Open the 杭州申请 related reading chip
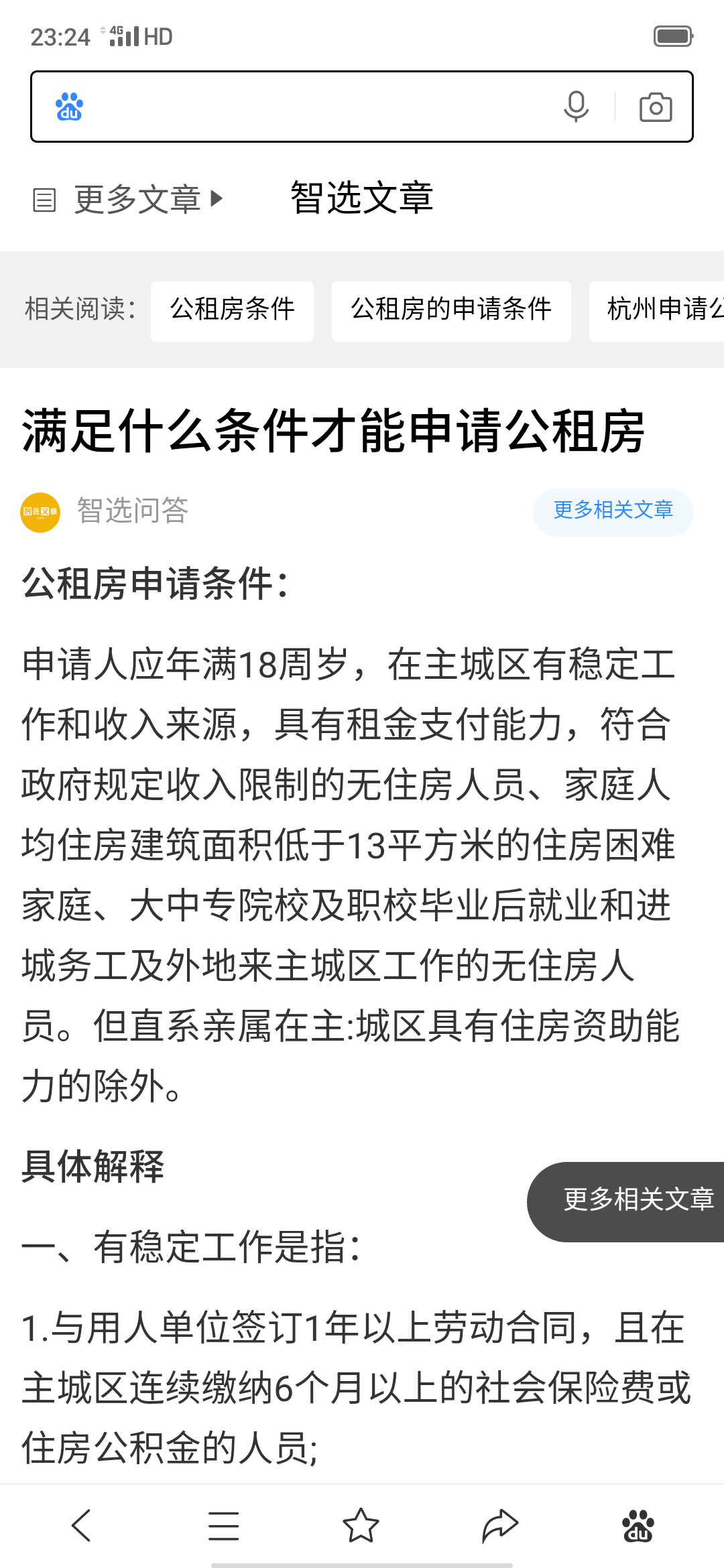This screenshot has width=724, height=1568. [660, 310]
